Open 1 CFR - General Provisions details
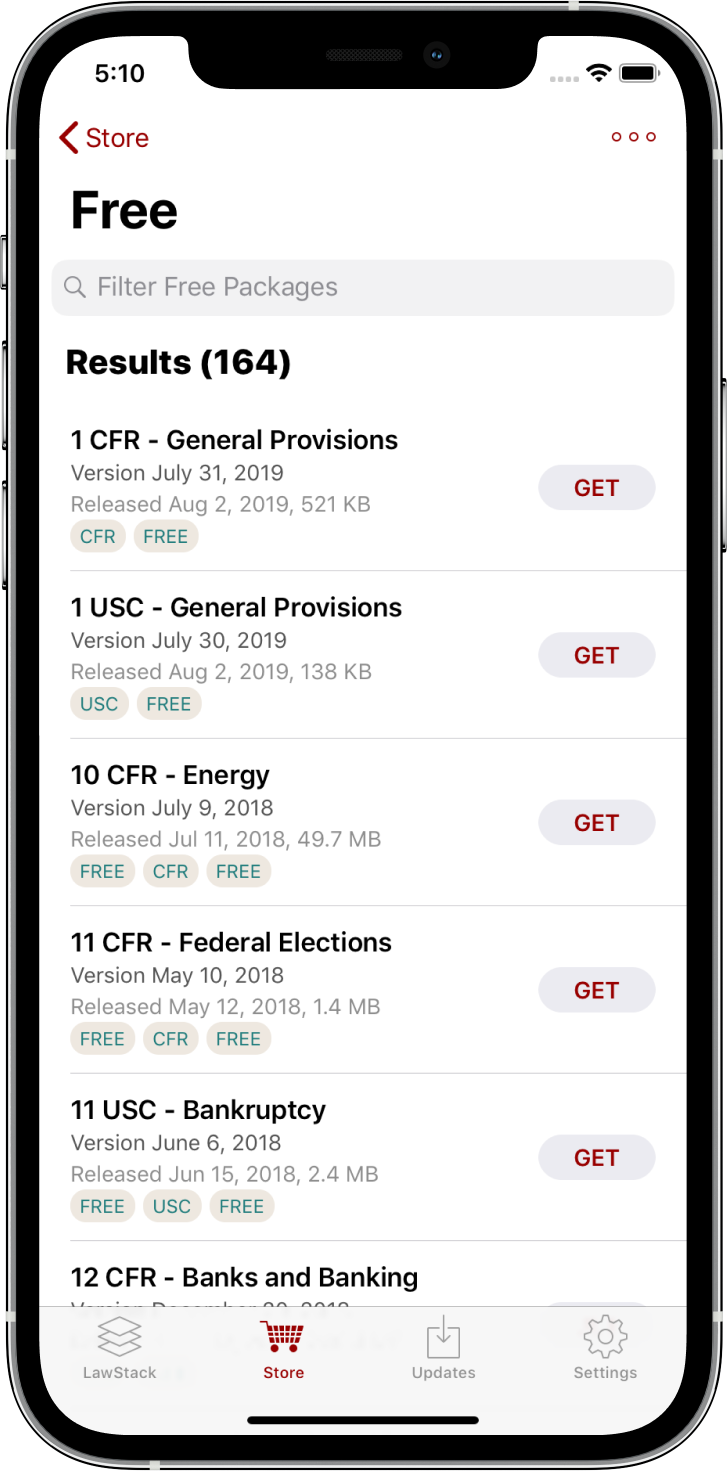 pos(234,441)
